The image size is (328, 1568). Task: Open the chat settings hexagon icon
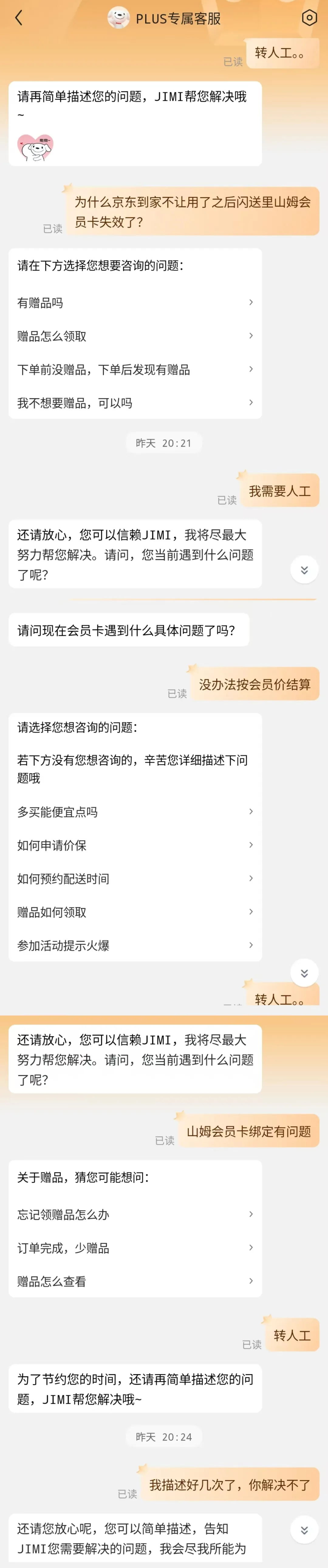click(x=309, y=18)
